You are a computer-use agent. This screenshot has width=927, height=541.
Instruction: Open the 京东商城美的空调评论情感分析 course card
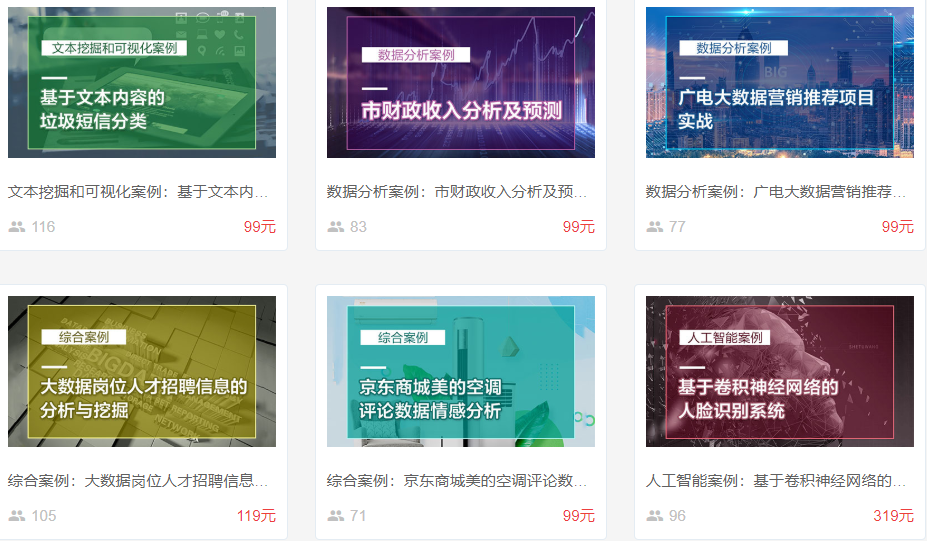460,371
